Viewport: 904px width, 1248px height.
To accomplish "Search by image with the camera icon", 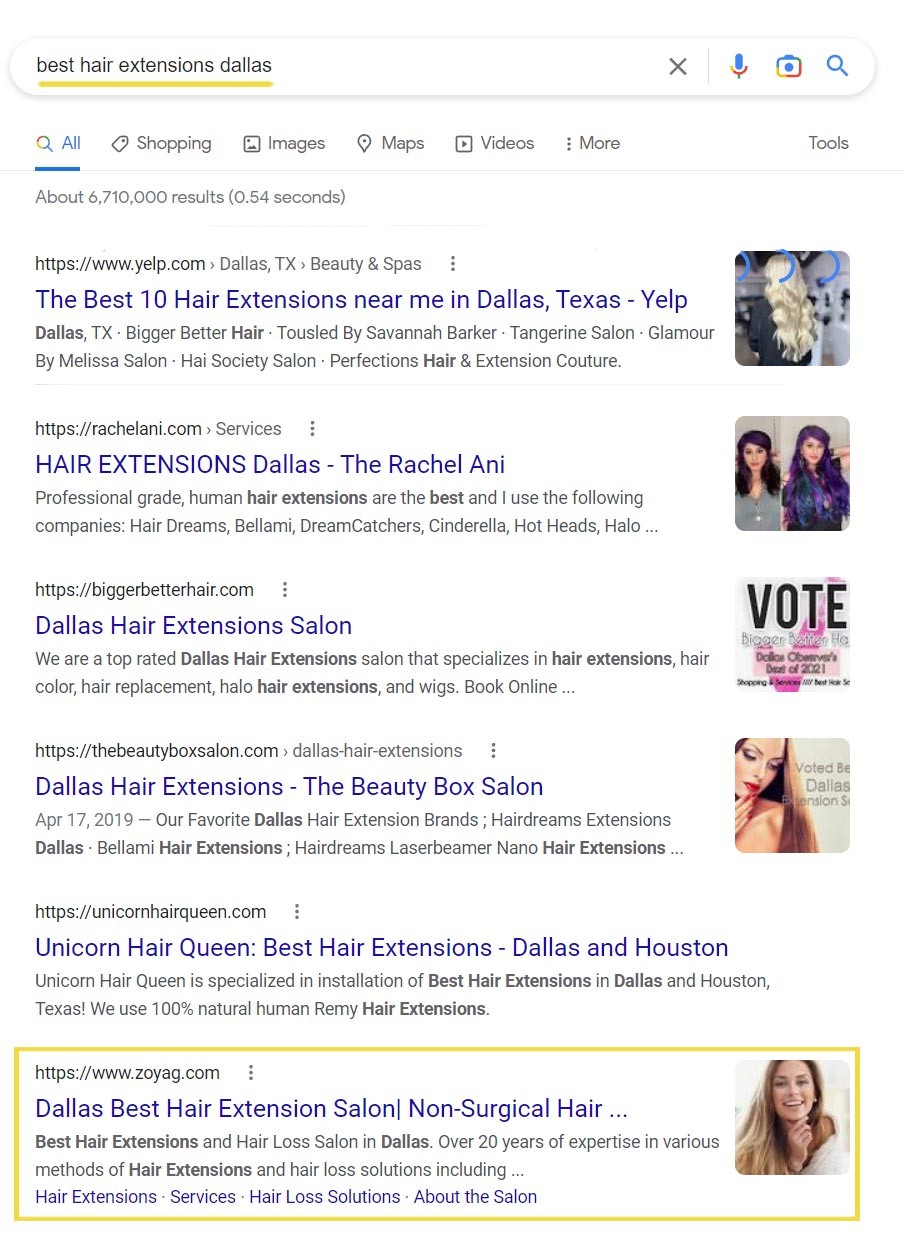I will pos(789,67).
